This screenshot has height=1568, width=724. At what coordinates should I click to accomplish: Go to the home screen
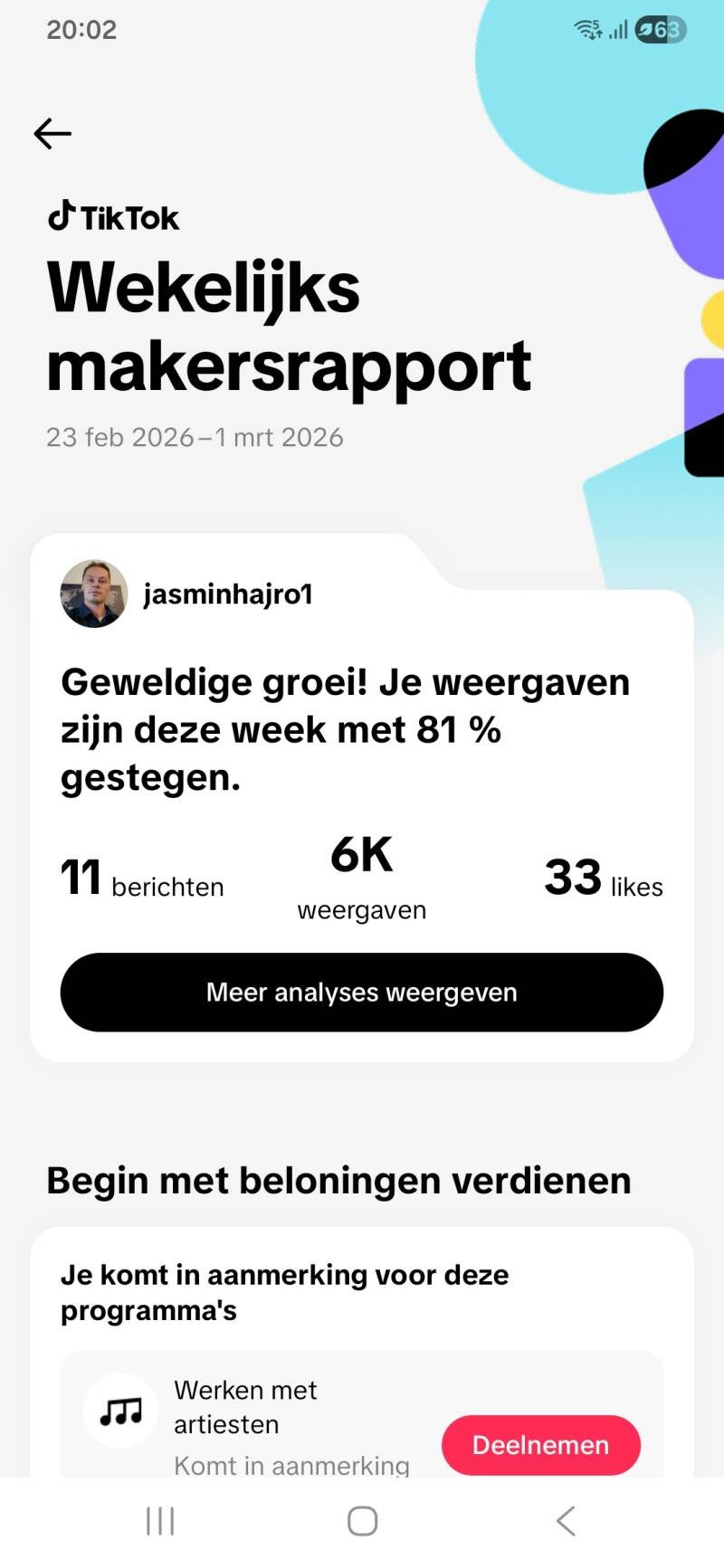coord(362,1521)
